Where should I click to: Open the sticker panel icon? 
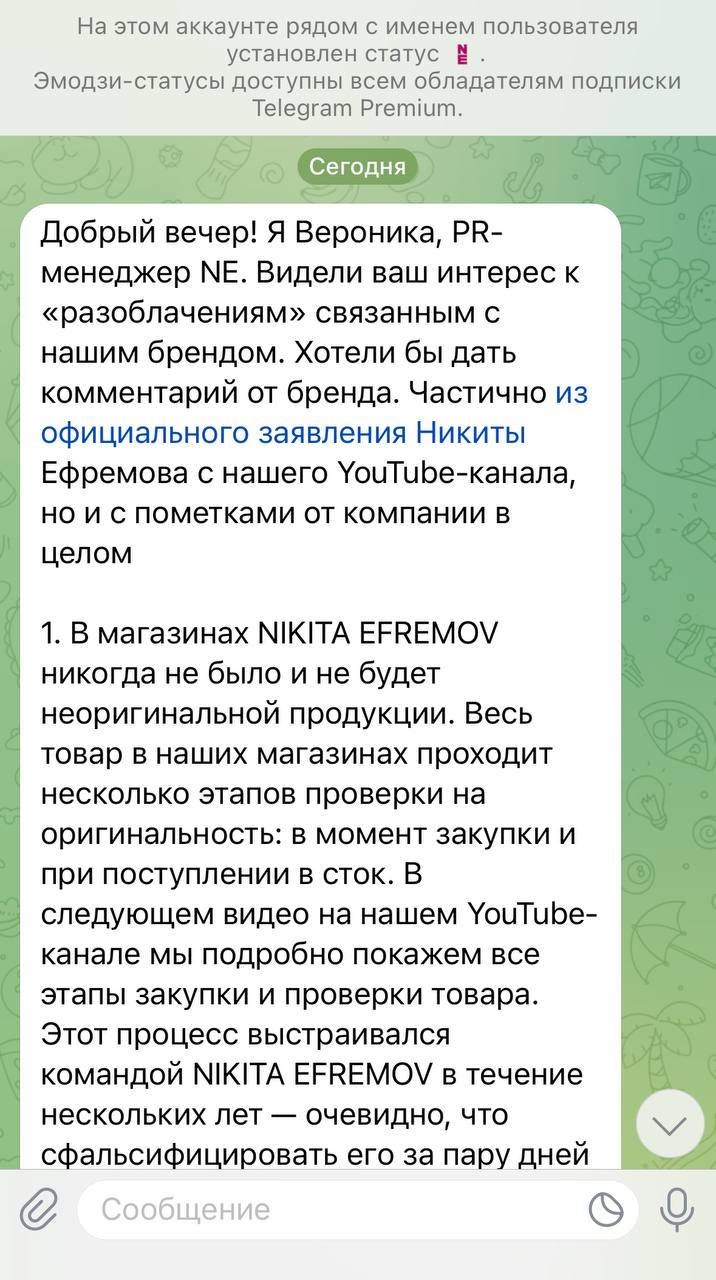(x=606, y=1210)
